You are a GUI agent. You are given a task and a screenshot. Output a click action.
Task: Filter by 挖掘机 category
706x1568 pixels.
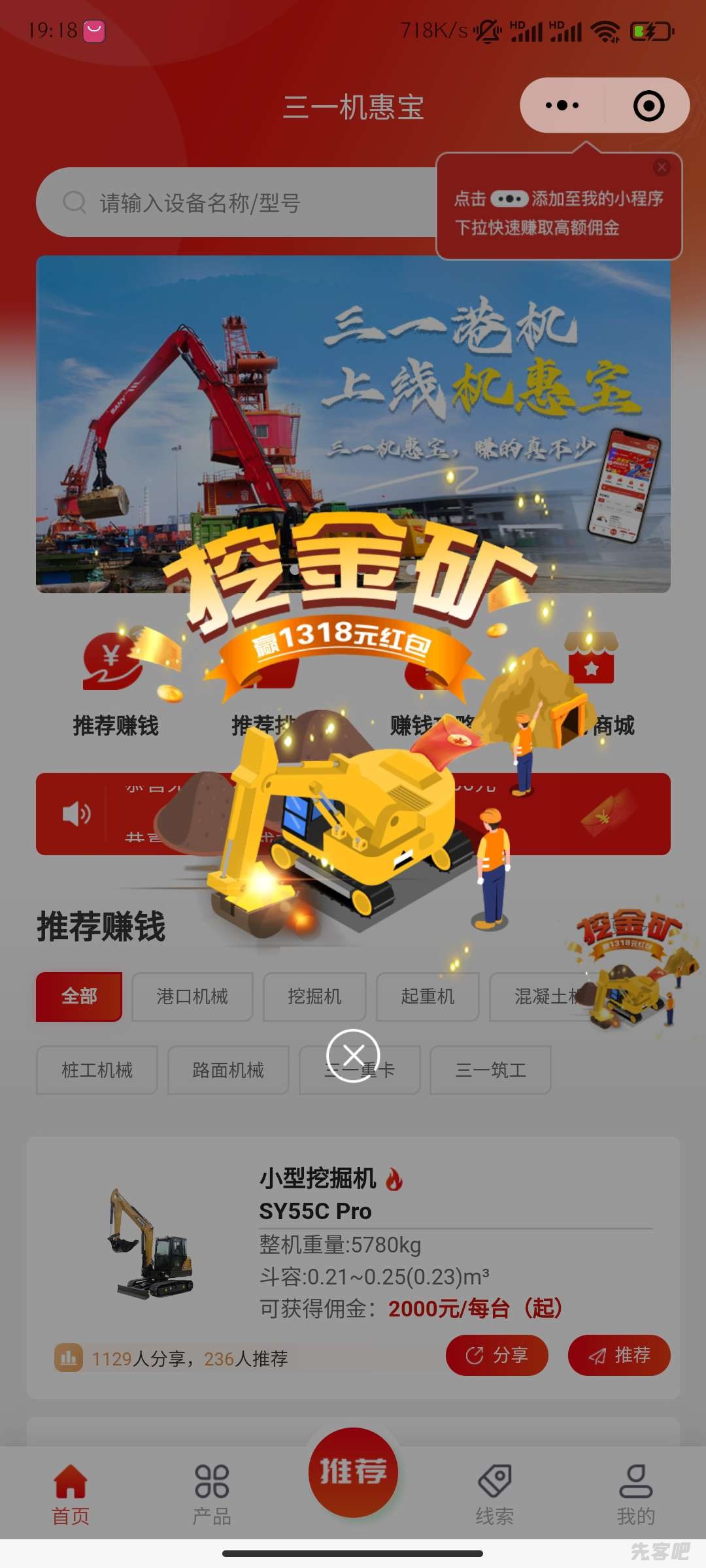(314, 996)
